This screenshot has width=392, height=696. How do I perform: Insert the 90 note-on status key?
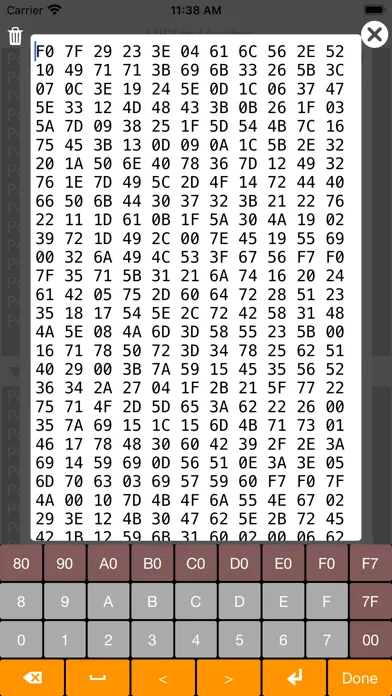65,563
